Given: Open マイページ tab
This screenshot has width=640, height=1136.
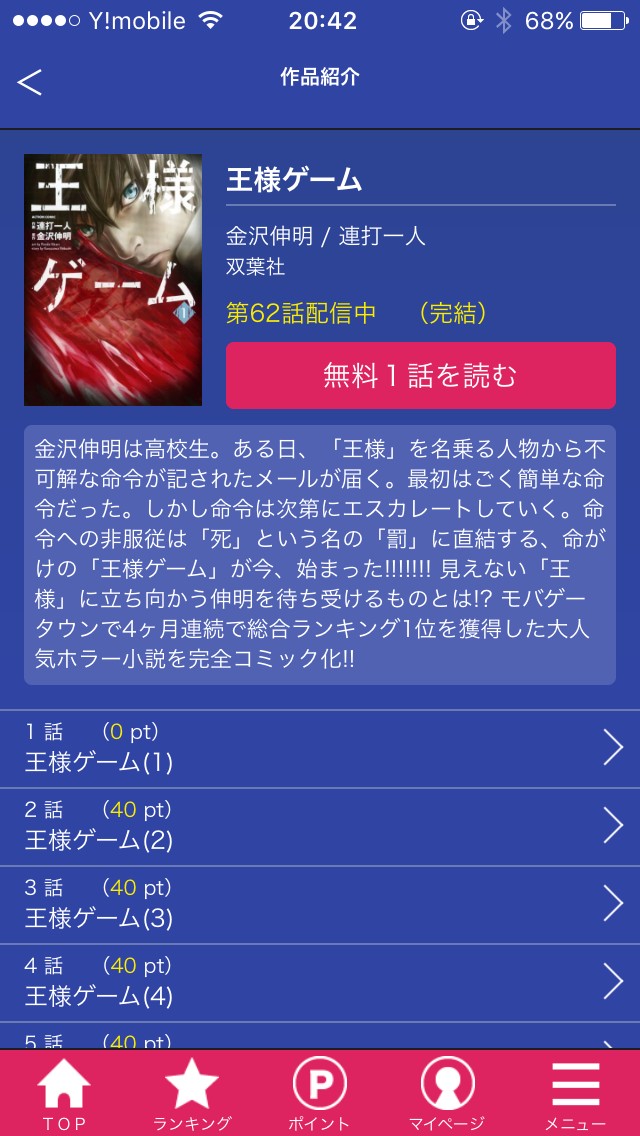Looking at the screenshot, I should pos(447,1093).
